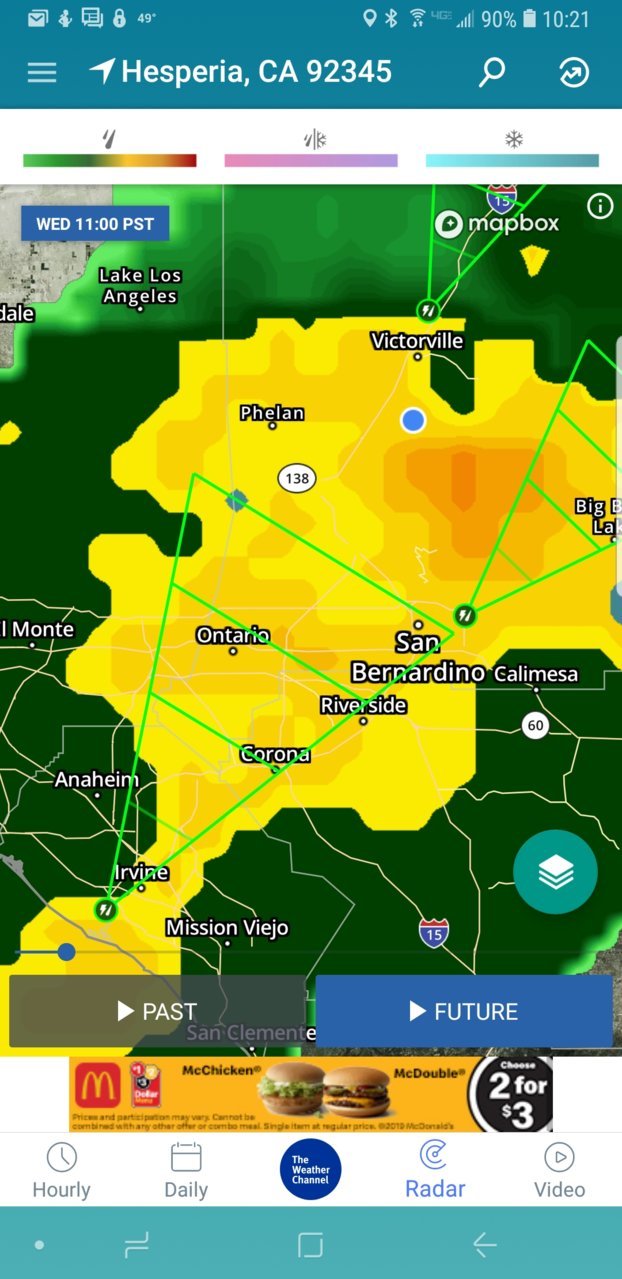Play the PAST radar animation
This screenshot has width=622, height=1279.
tap(157, 1011)
